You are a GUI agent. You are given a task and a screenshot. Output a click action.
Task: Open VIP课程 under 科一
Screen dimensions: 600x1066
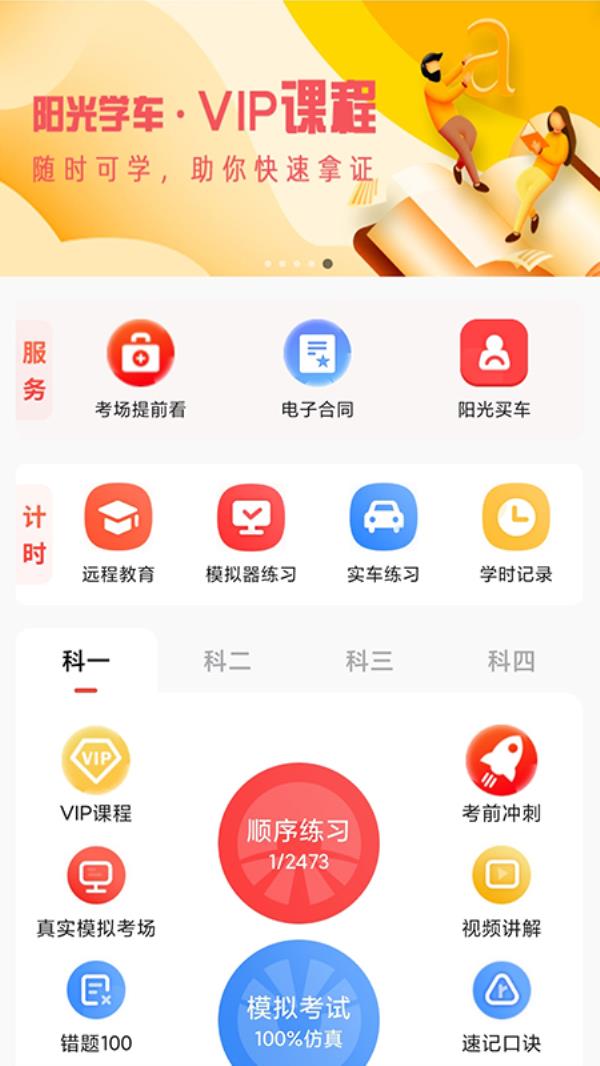coord(96,774)
